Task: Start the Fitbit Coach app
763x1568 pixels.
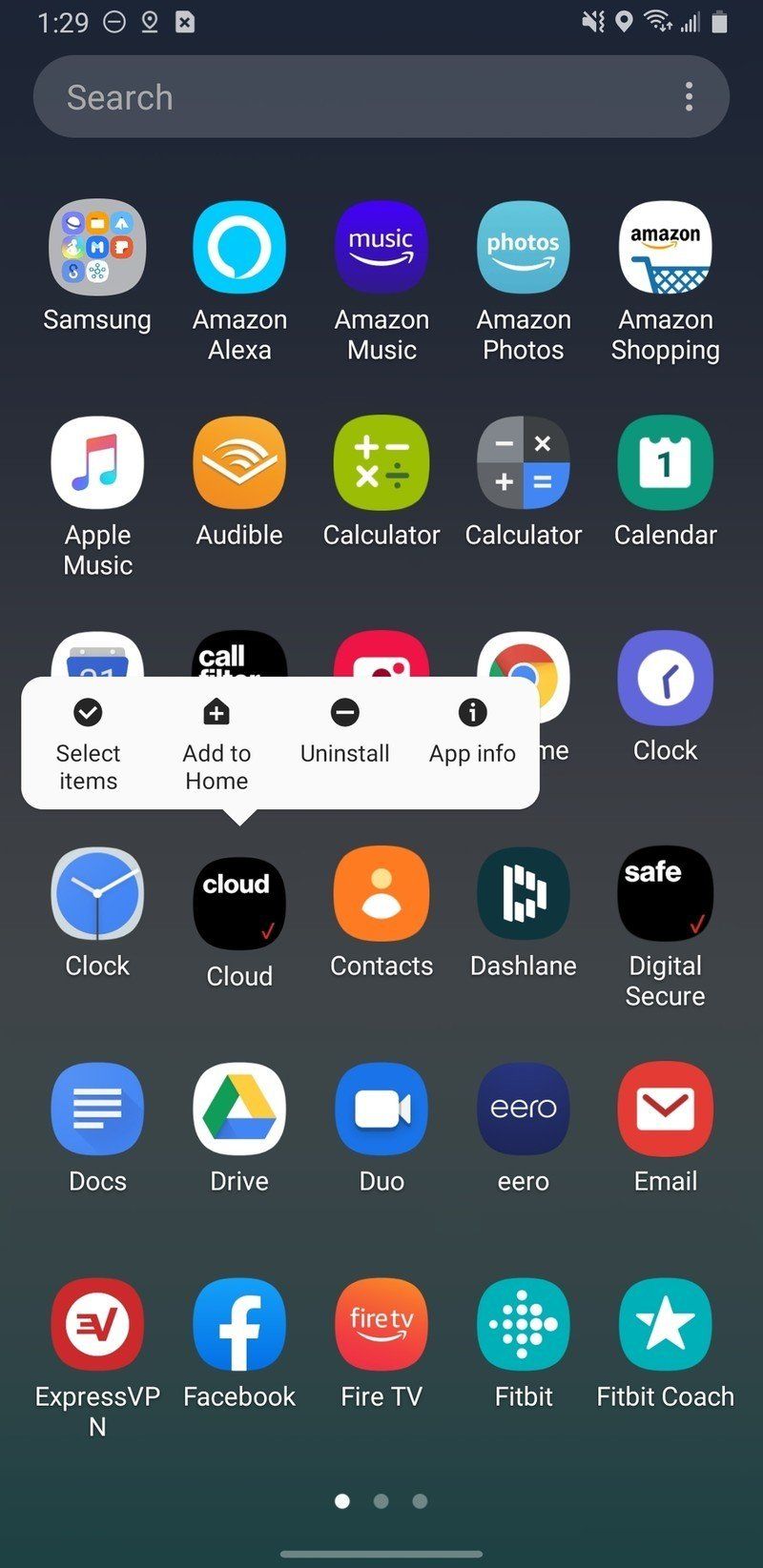Action: coord(665,1323)
